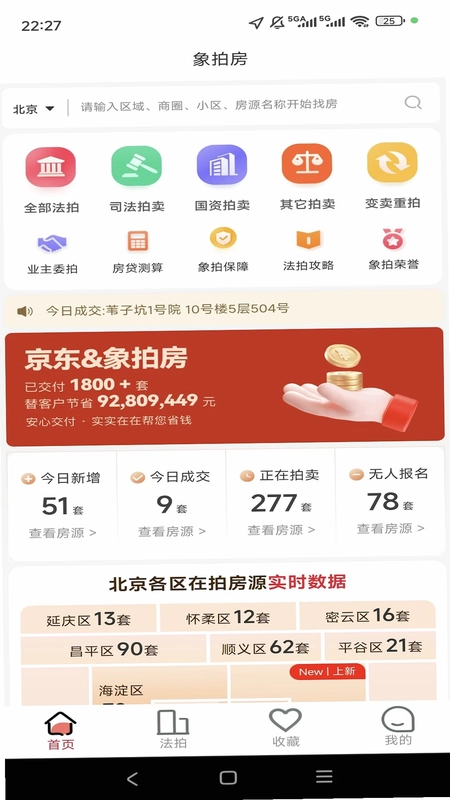Image resolution: width=450 pixels, height=800 pixels.
Task: Go to the 我的 tab
Action: pyautogui.click(x=398, y=727)
